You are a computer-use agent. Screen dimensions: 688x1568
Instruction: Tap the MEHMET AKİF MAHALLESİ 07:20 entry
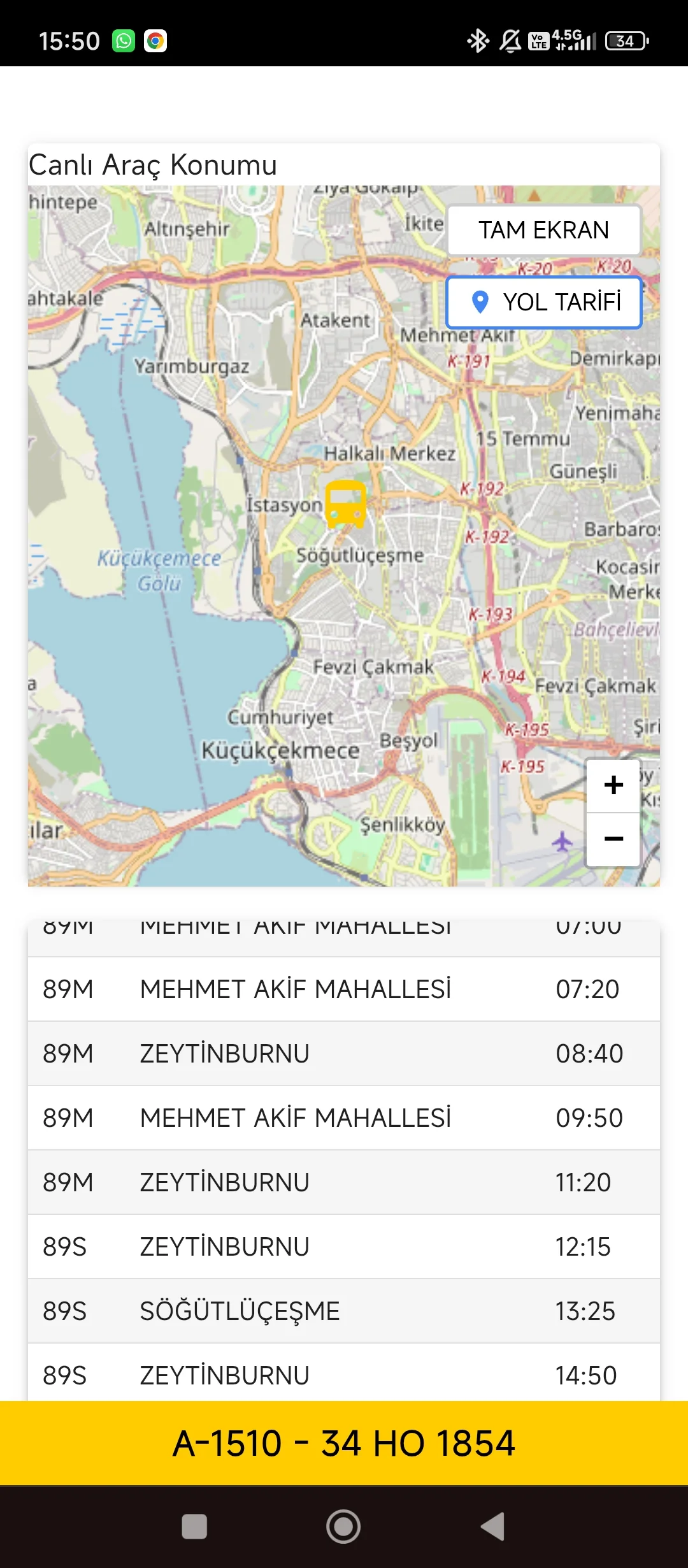point(344,990)
